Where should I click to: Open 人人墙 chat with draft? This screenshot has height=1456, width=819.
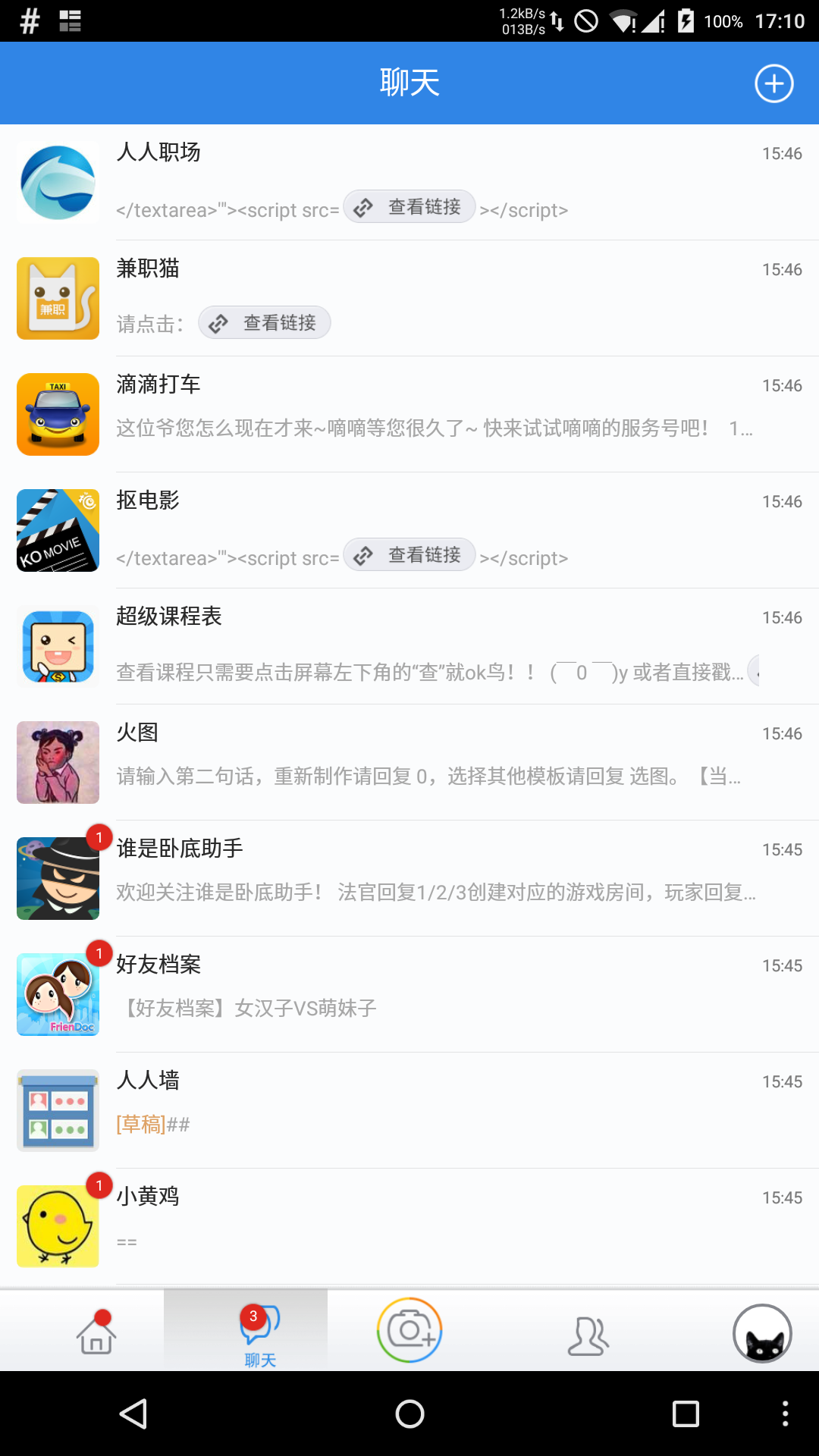pos(409,1110)
